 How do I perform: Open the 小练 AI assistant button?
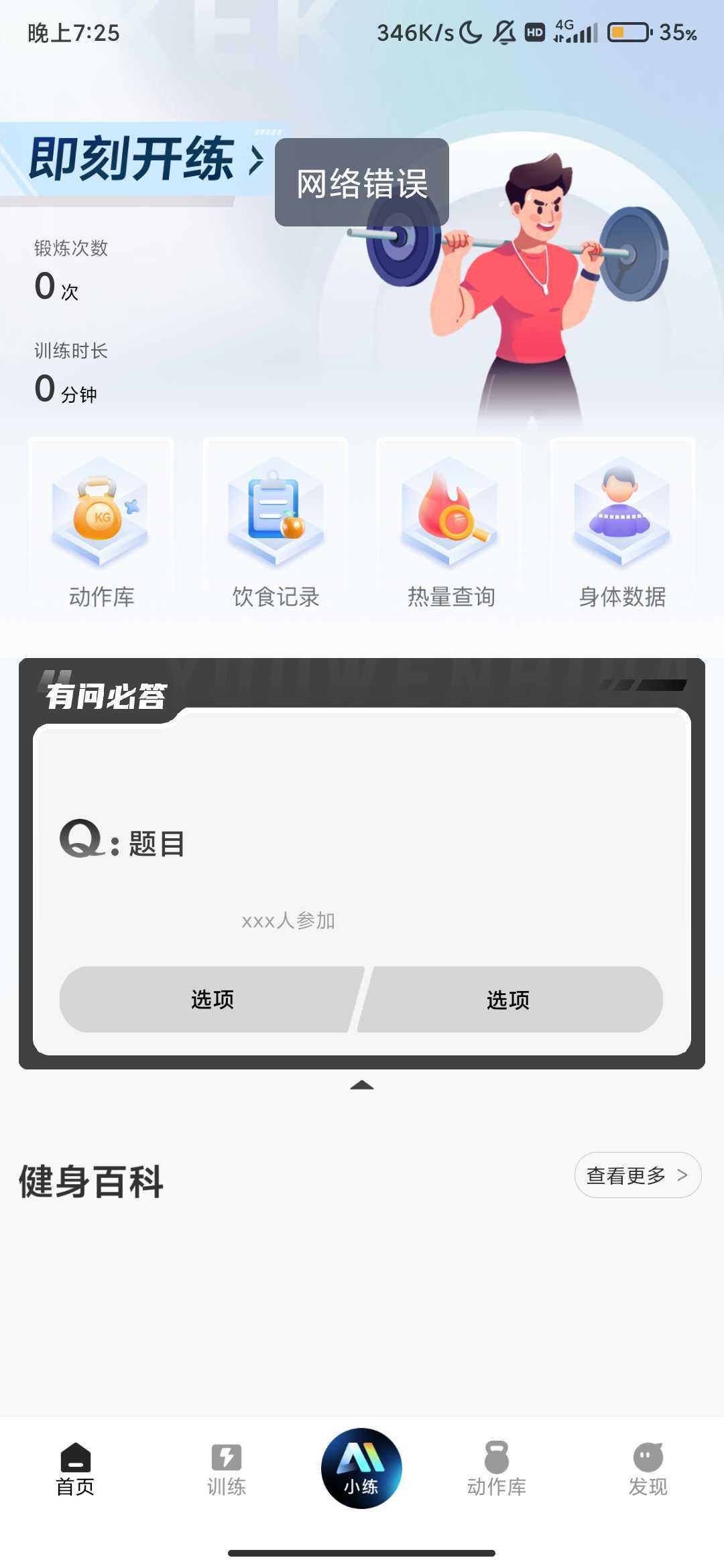(x=361, y=1467)
